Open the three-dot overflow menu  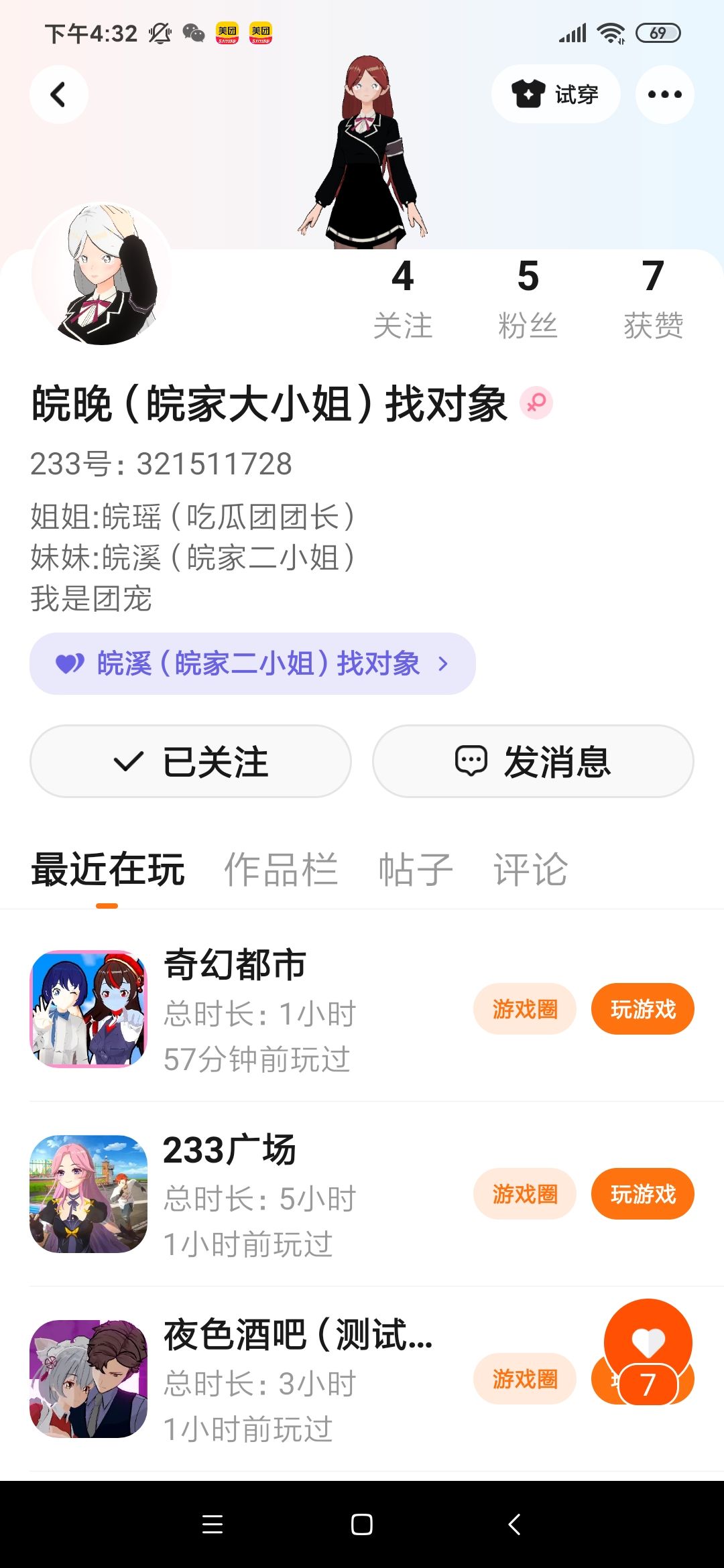[664, 94]
